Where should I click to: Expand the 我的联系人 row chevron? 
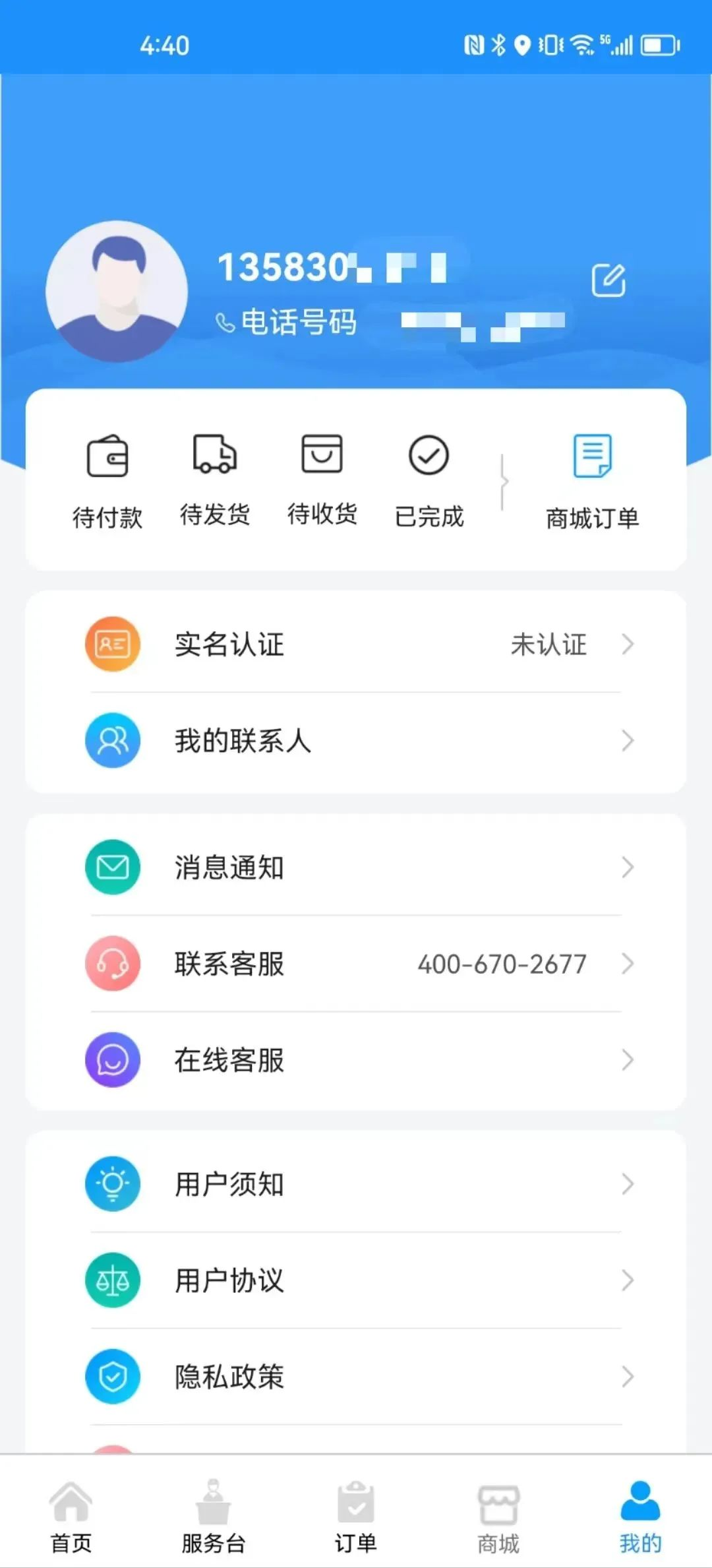(x=627, y=740)
